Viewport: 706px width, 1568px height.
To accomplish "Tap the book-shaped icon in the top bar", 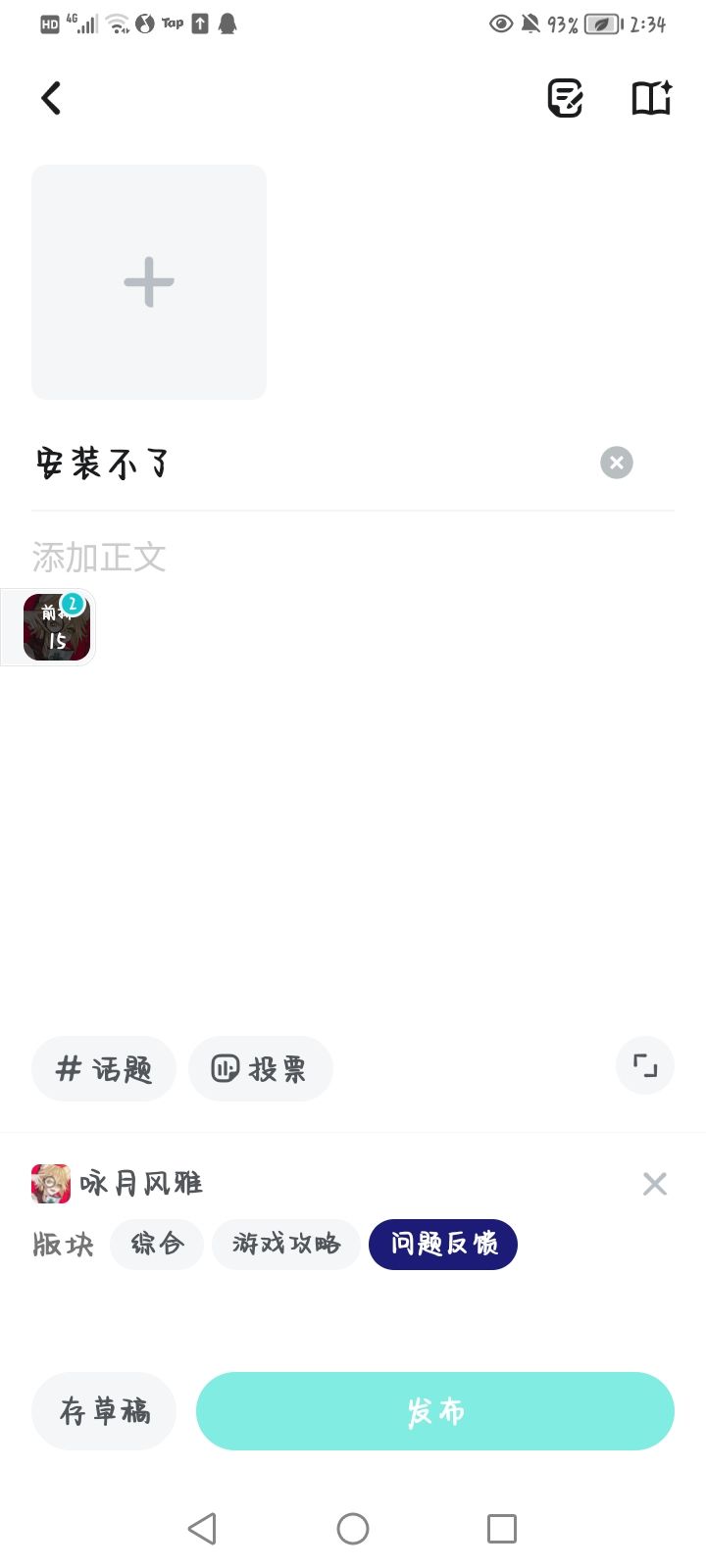I will click(651, 98).
